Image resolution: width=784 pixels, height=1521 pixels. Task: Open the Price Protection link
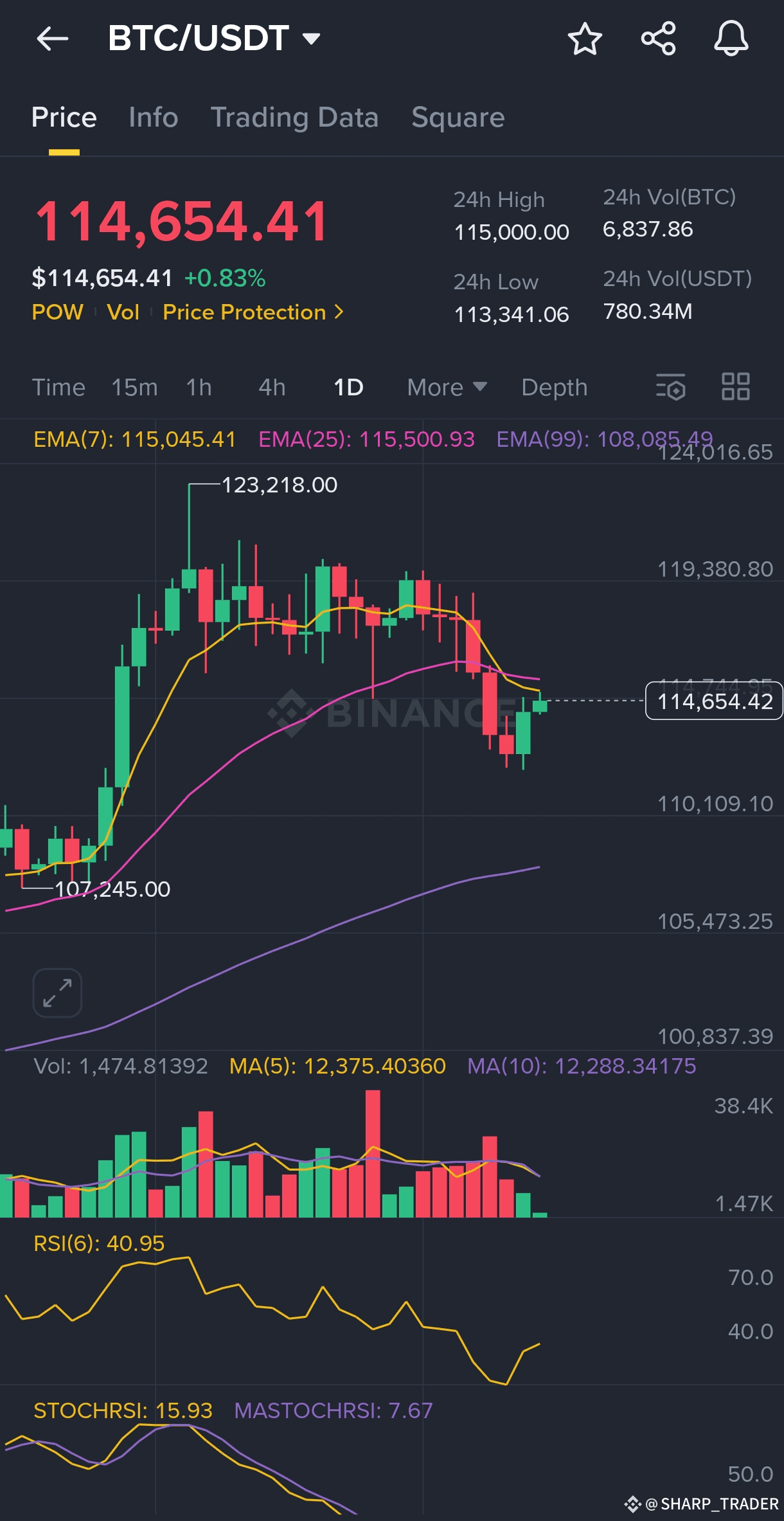[x=253, y=312]
